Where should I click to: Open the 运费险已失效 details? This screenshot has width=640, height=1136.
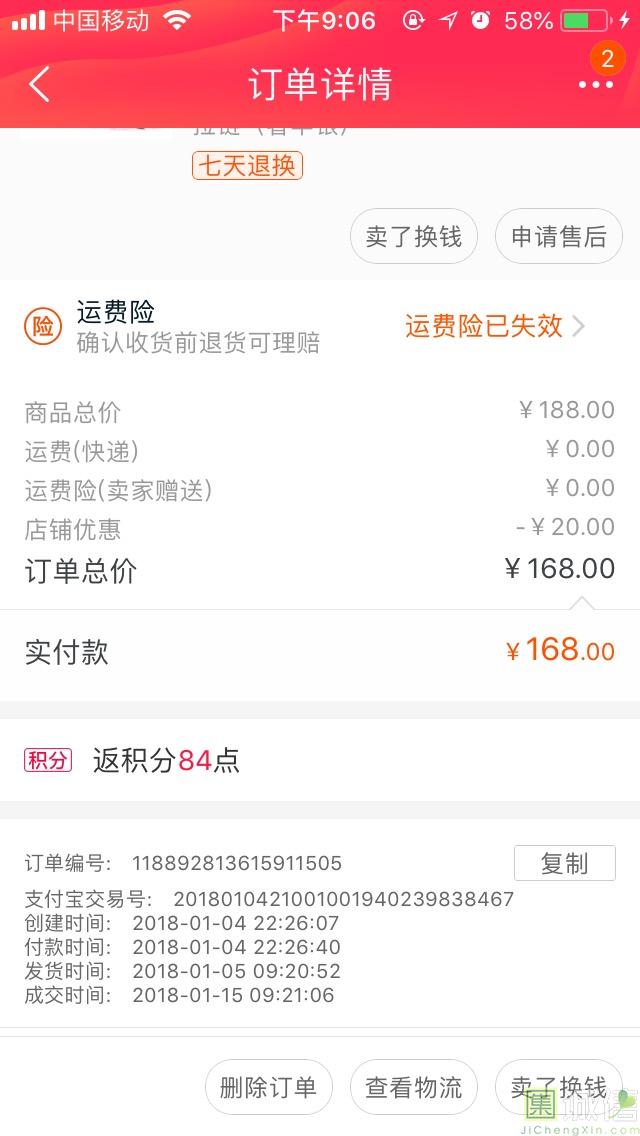[x=495, y=327]
